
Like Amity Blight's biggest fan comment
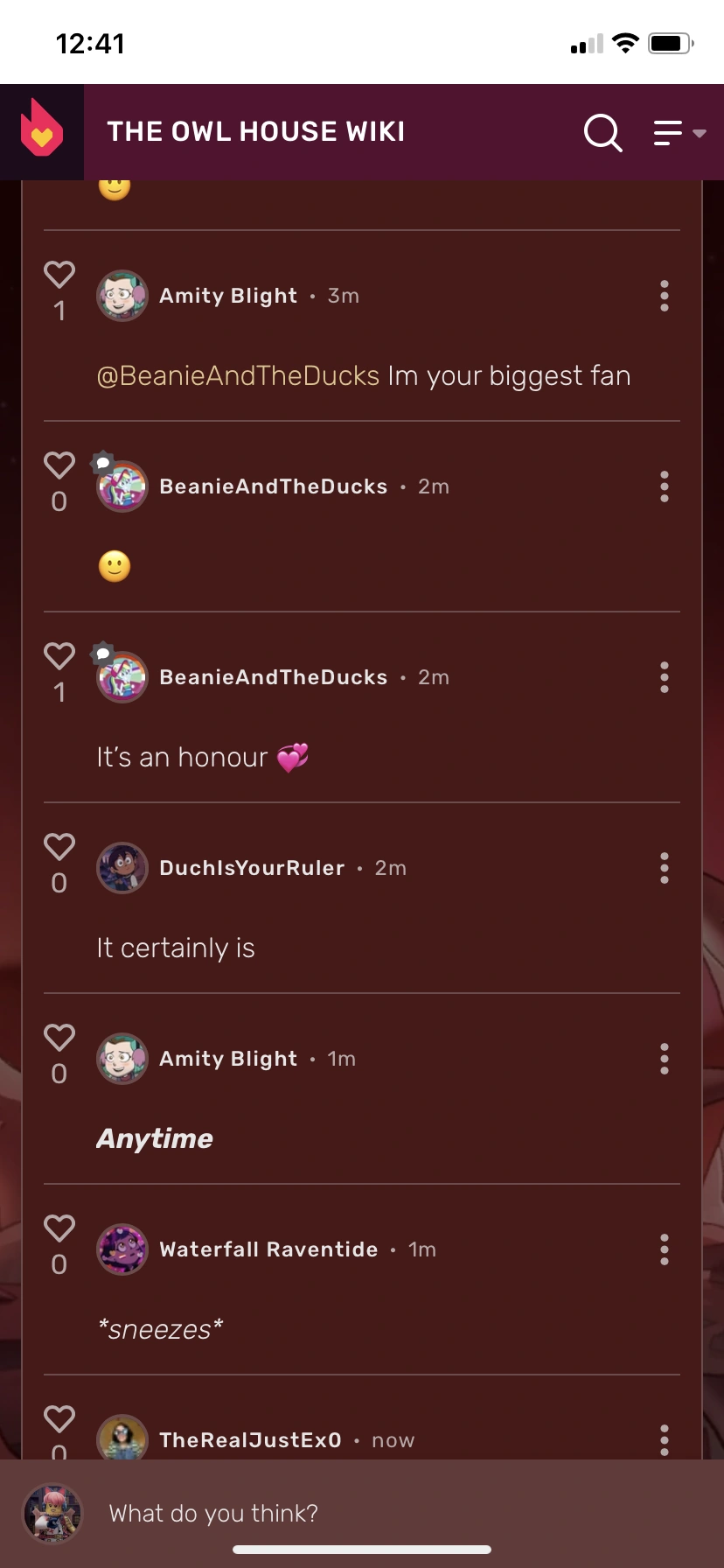[x=59, y=275]
